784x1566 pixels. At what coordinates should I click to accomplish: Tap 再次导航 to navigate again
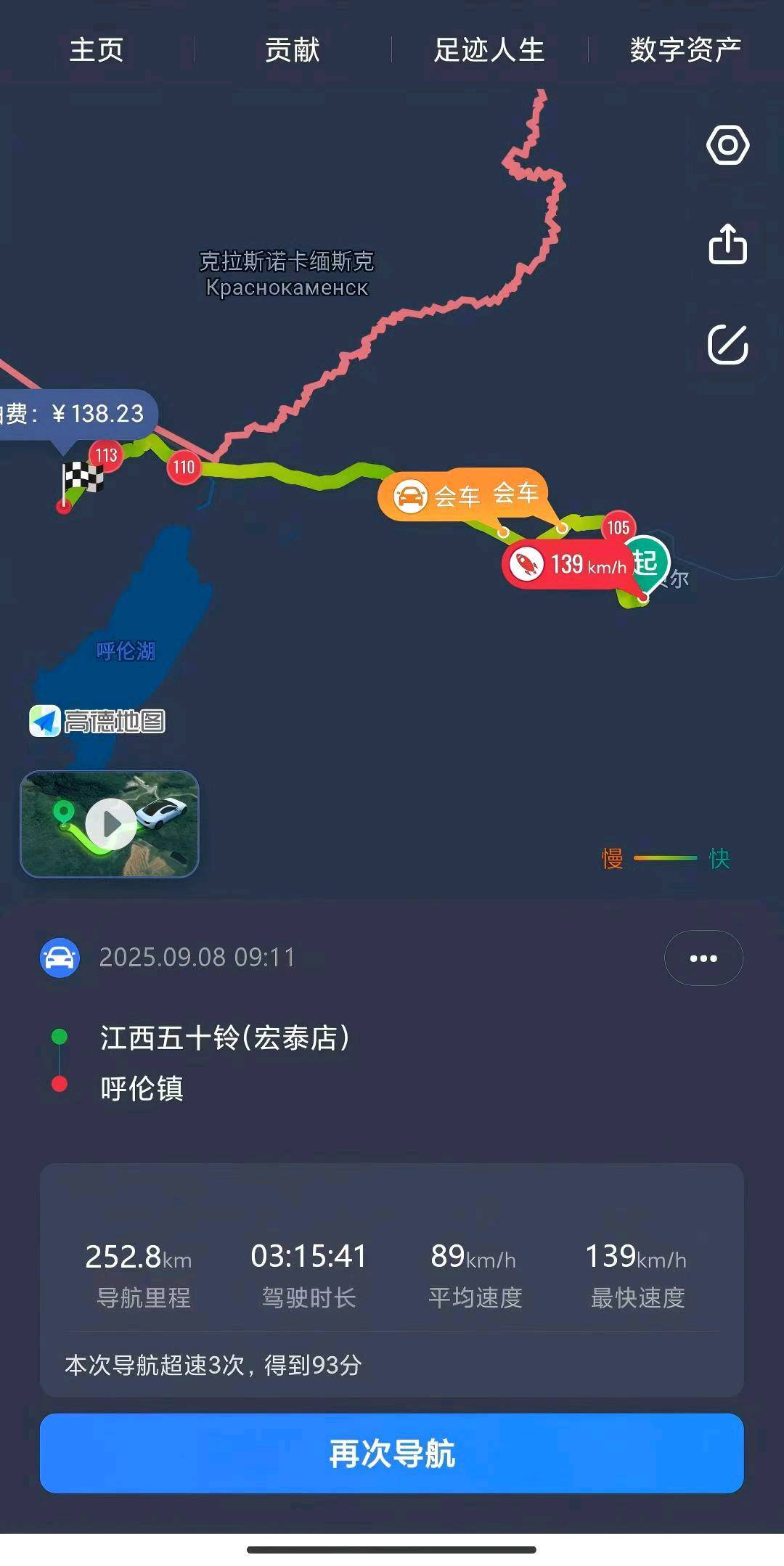[x=392, y=1453]
